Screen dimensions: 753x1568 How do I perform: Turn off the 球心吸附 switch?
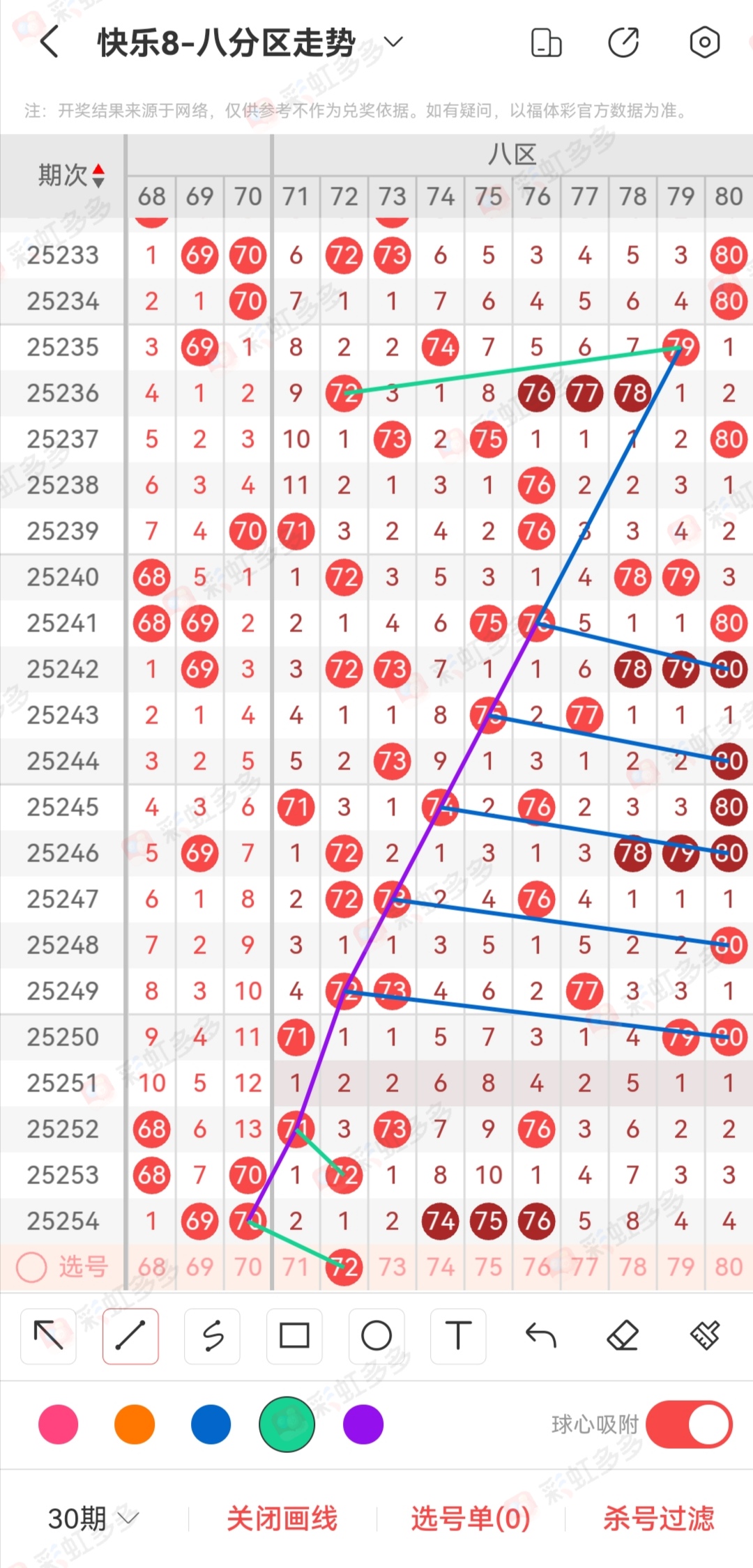tap(689, 1424)
